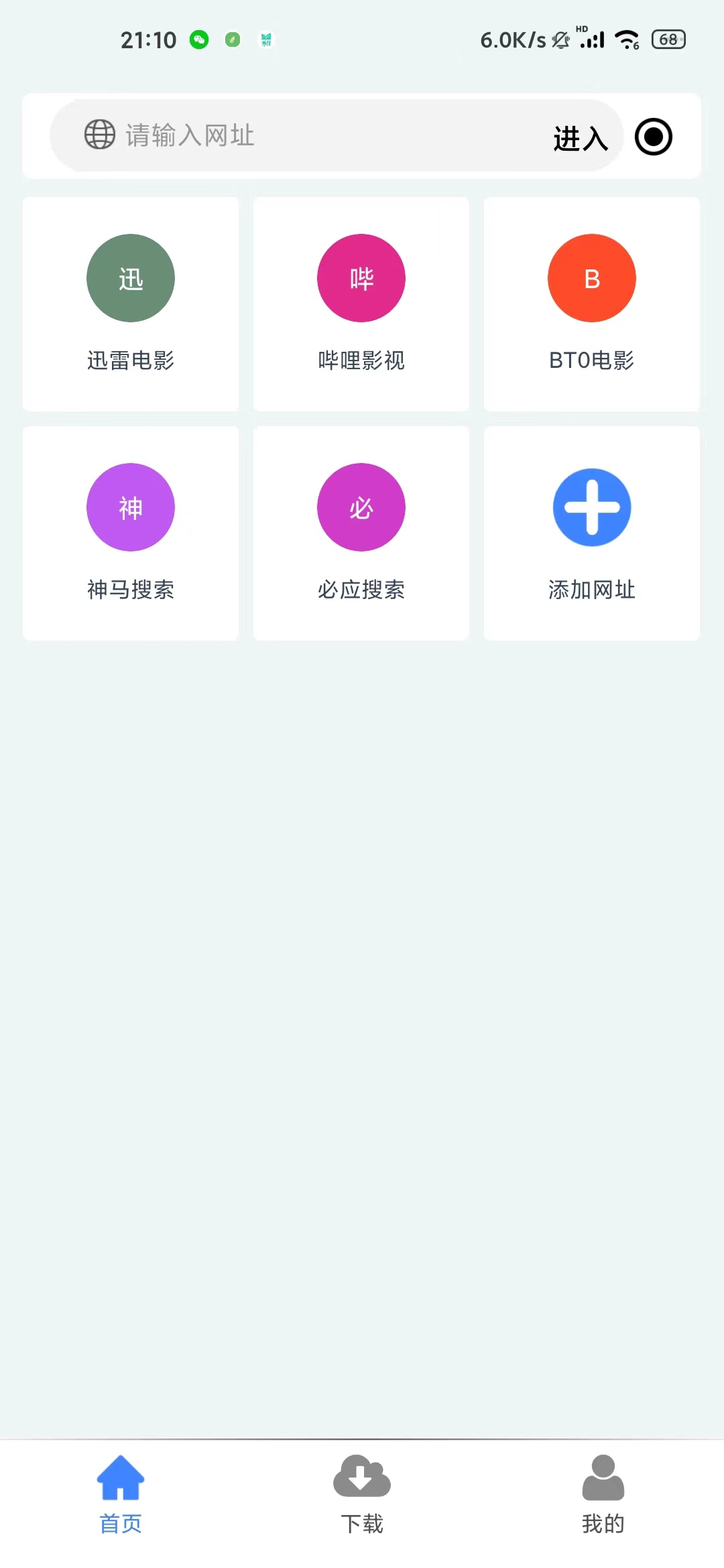Open the BT0电影 shortcut

pyautogui.click(x=592, y=304)
